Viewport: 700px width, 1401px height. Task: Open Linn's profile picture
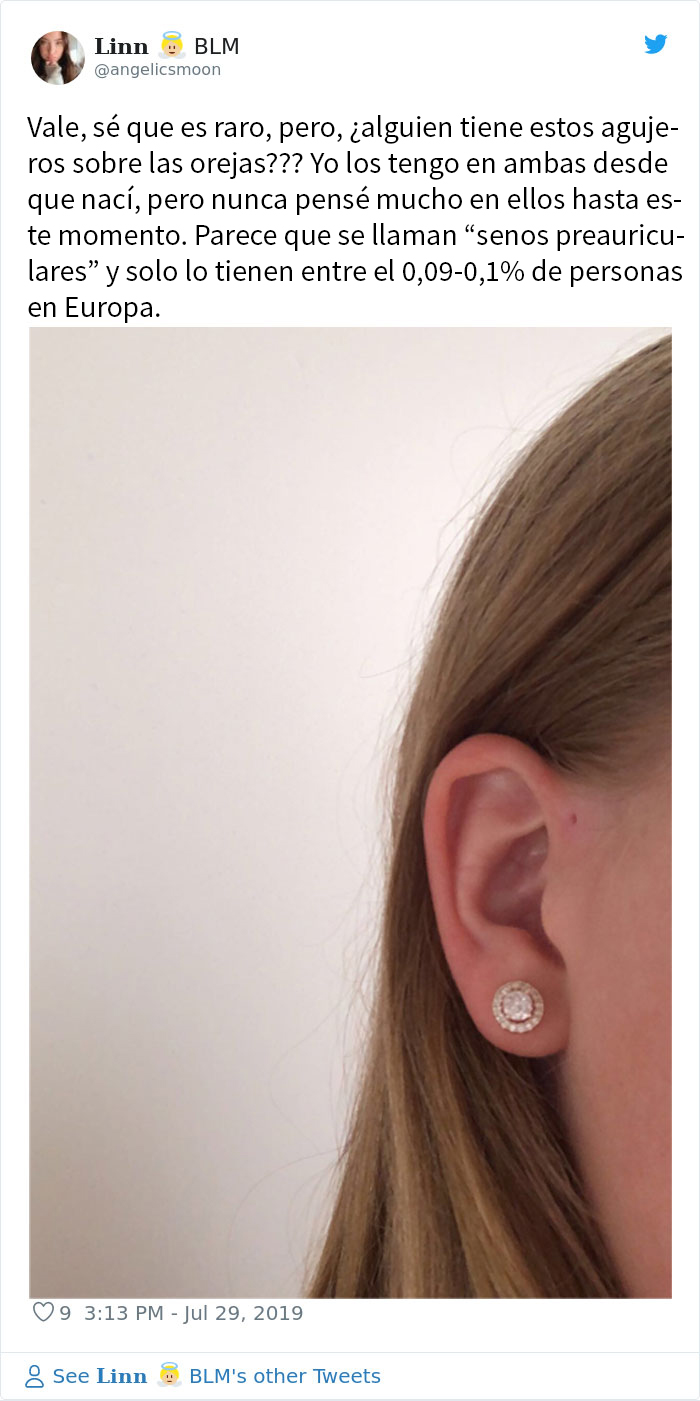tap(57, 57)
